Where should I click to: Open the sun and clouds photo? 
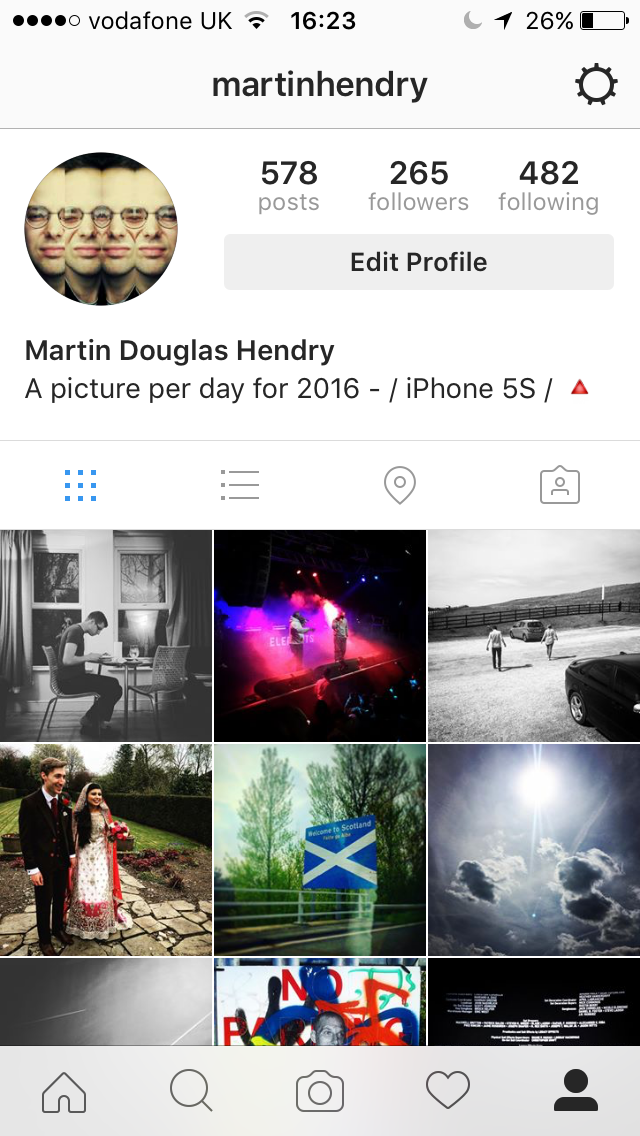(x=534, y=849)
